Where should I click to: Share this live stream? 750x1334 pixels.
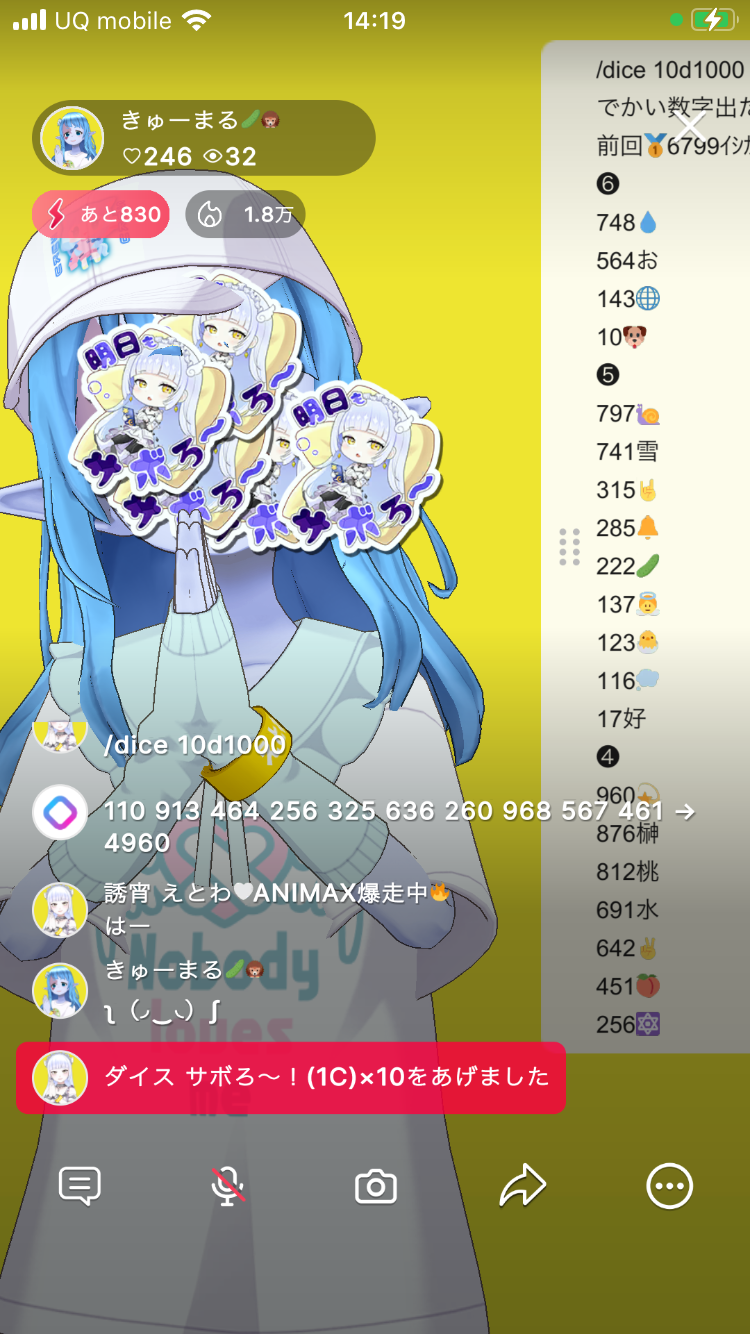pyautogui.click(x=522, y=1186)
